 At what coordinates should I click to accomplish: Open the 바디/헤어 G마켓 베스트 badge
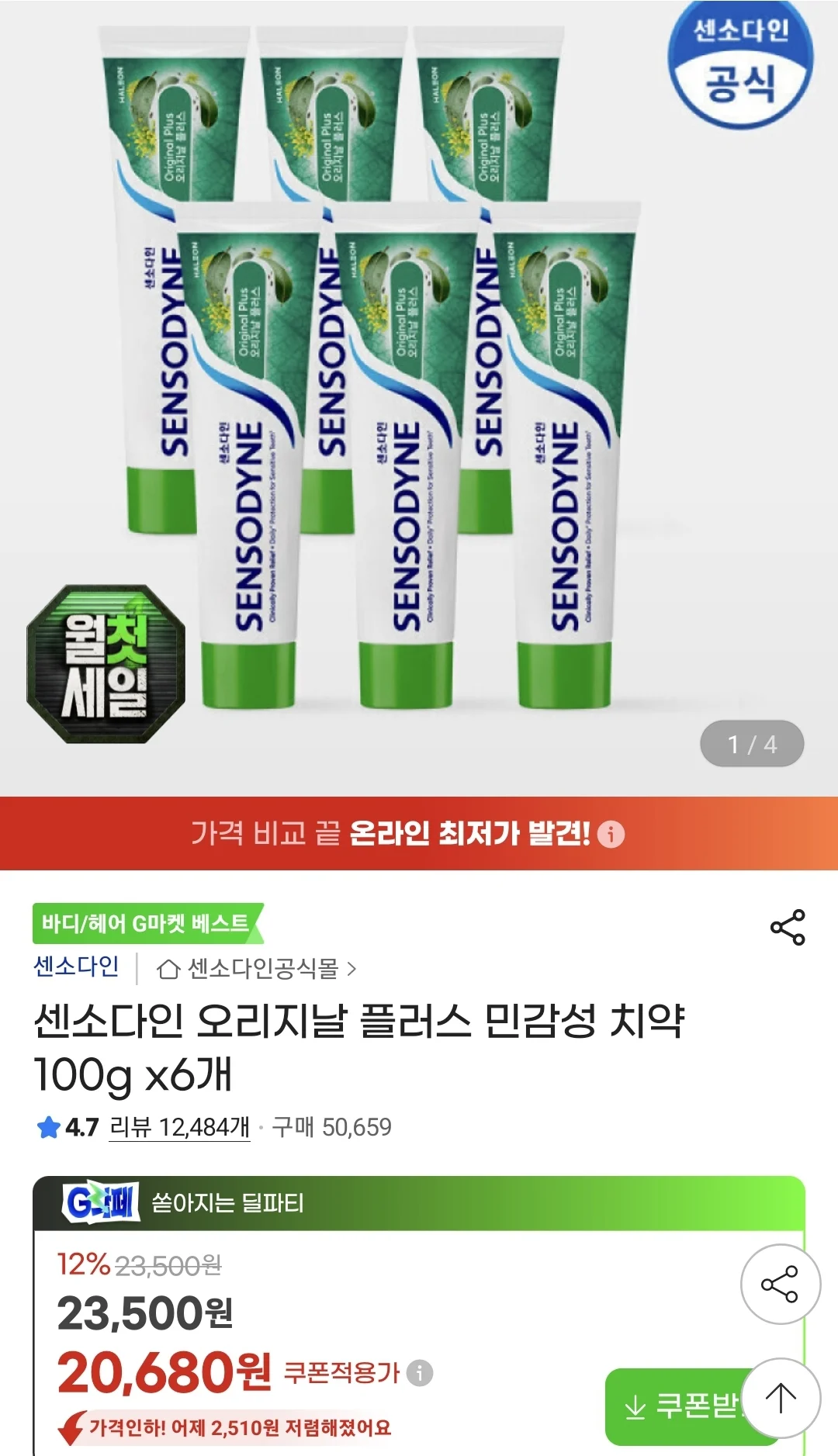click(x=147, y=923)
